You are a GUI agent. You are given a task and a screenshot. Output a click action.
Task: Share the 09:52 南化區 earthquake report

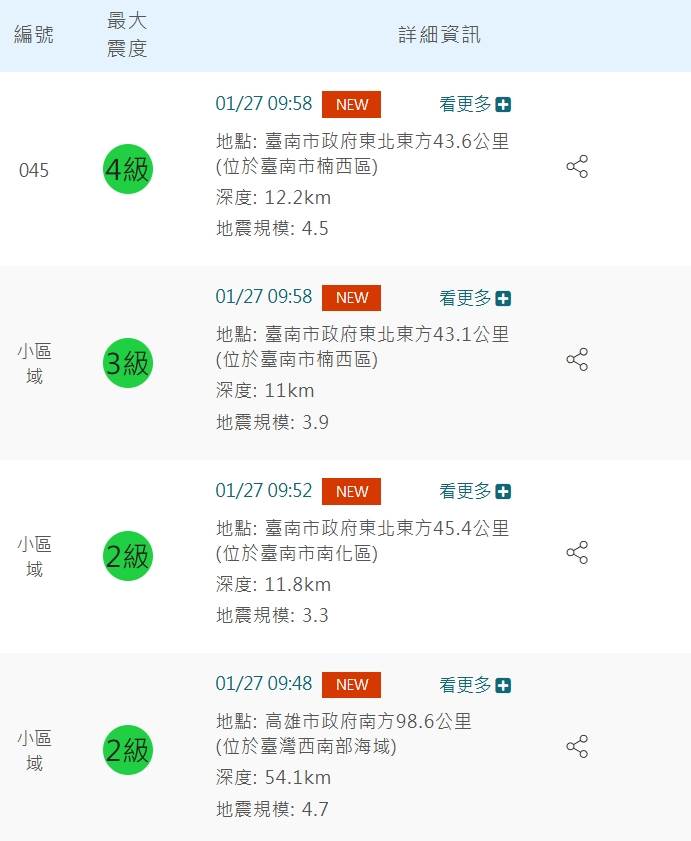[x=577, y=553]
